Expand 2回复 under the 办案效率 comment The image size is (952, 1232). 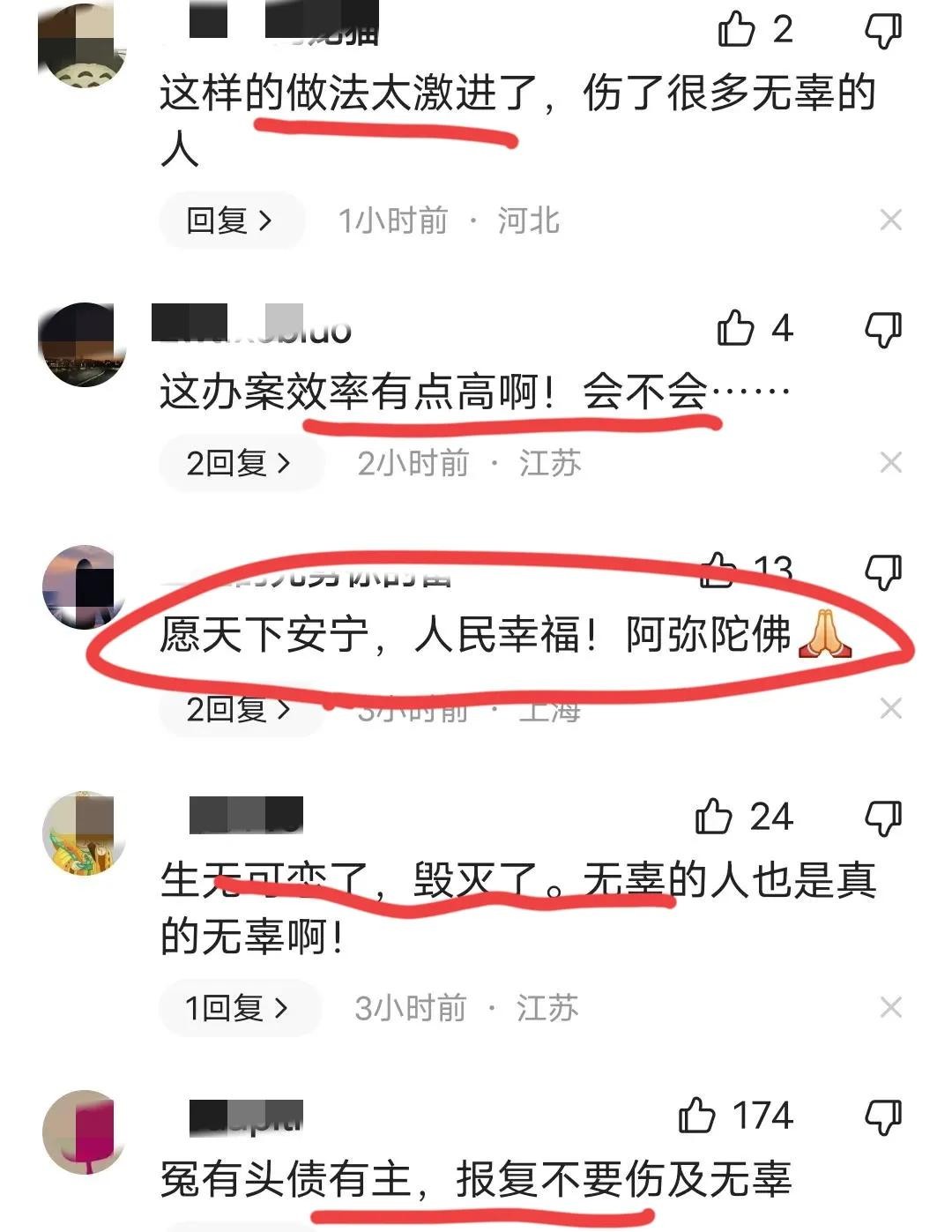click(239, 463)
